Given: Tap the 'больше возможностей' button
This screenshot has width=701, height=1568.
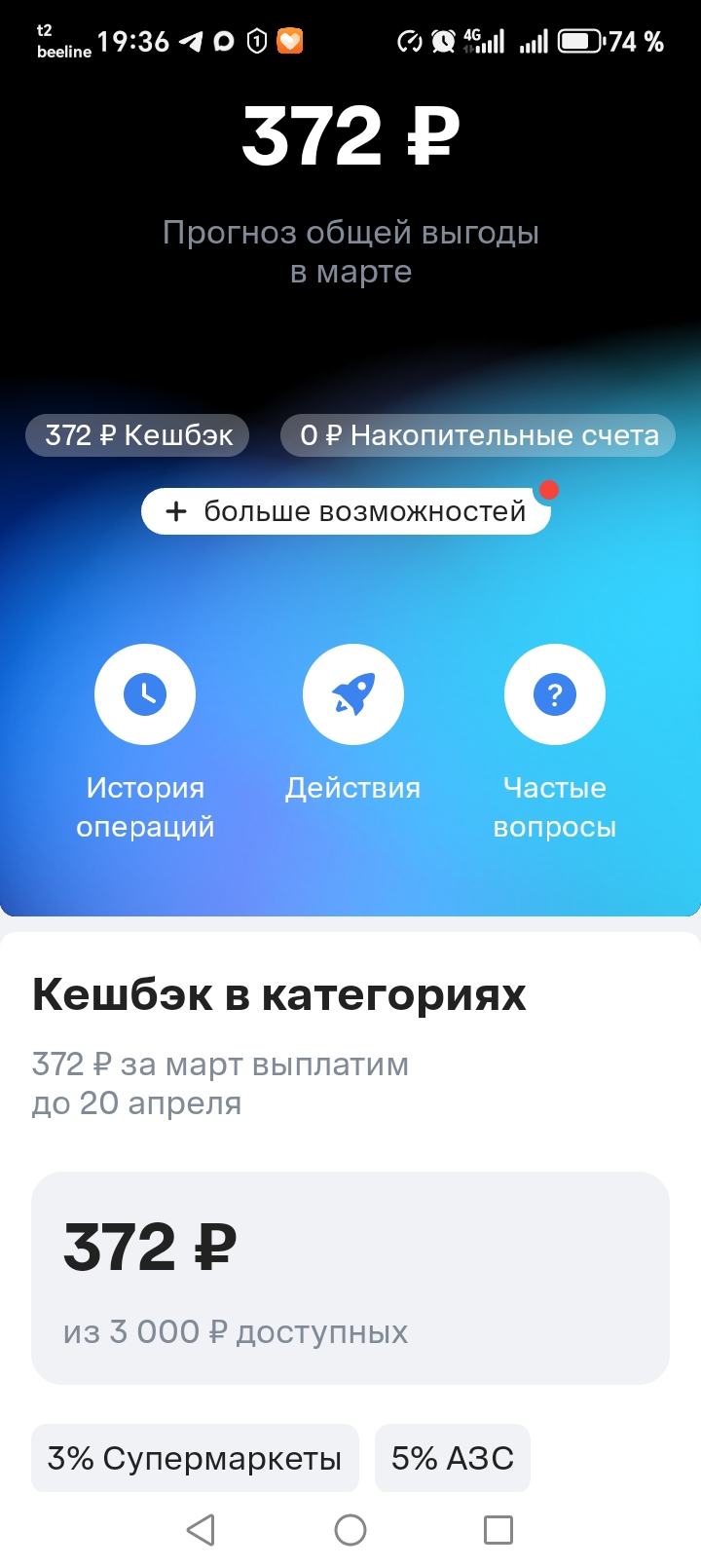Looking at the screenshot, I should coord(346,511).
